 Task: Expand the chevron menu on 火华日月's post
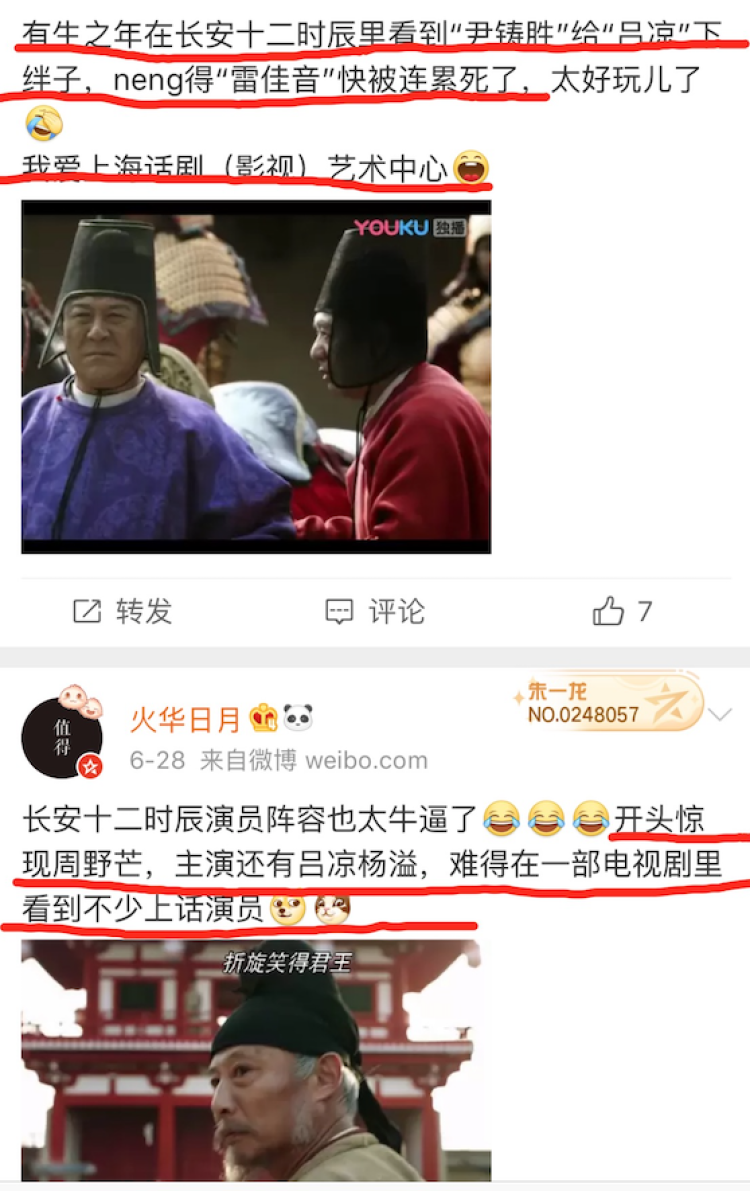pyautogui.click(x=720, y=715)
